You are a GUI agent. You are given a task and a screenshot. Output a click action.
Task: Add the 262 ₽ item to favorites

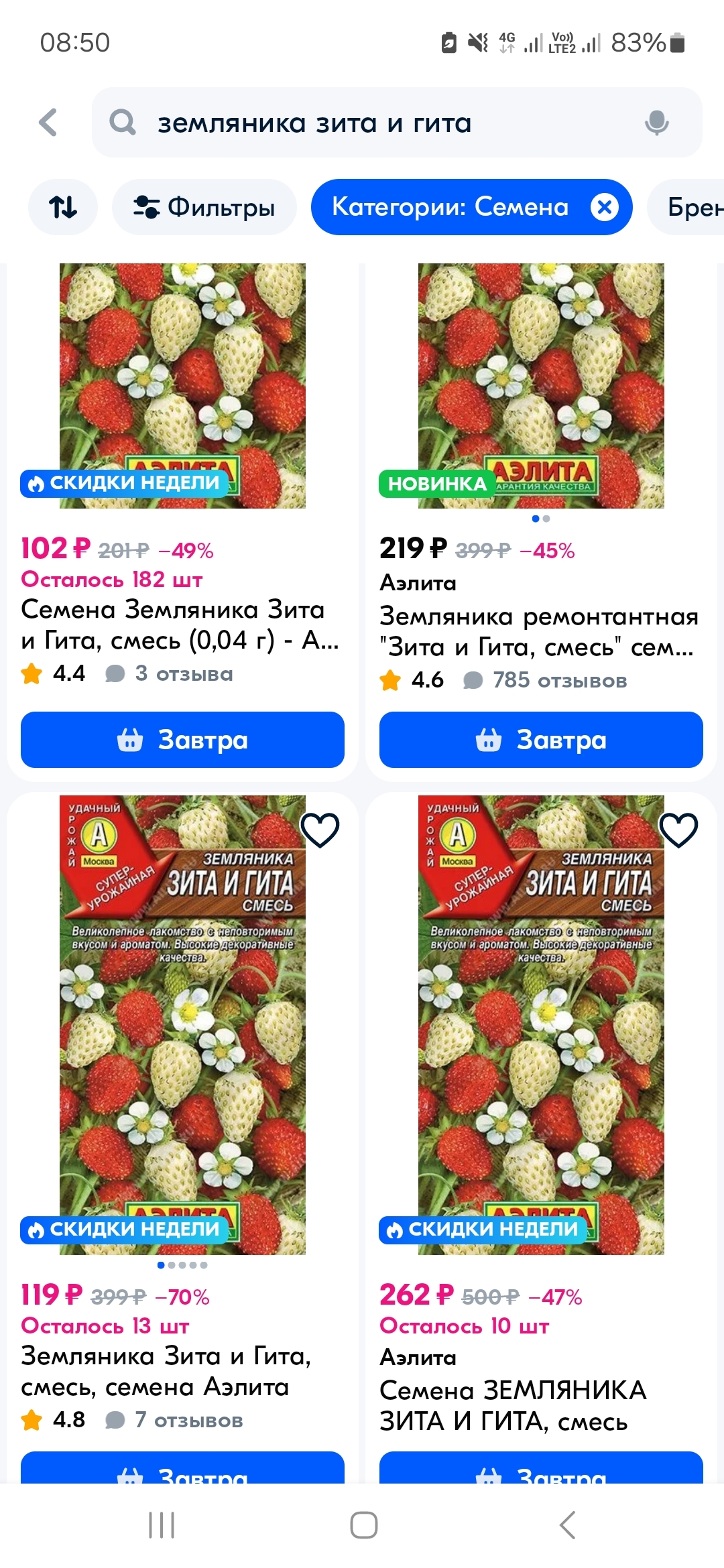tap(678, 830)
